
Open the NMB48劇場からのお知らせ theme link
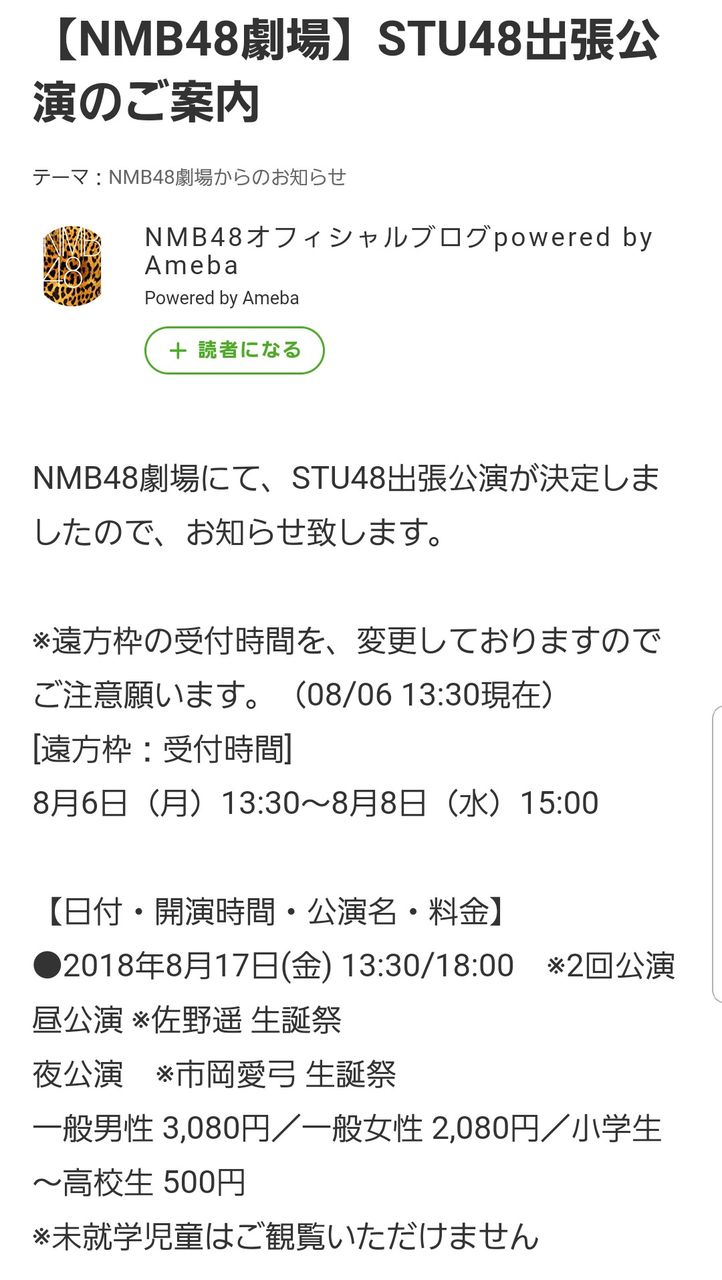coord(227,177)
